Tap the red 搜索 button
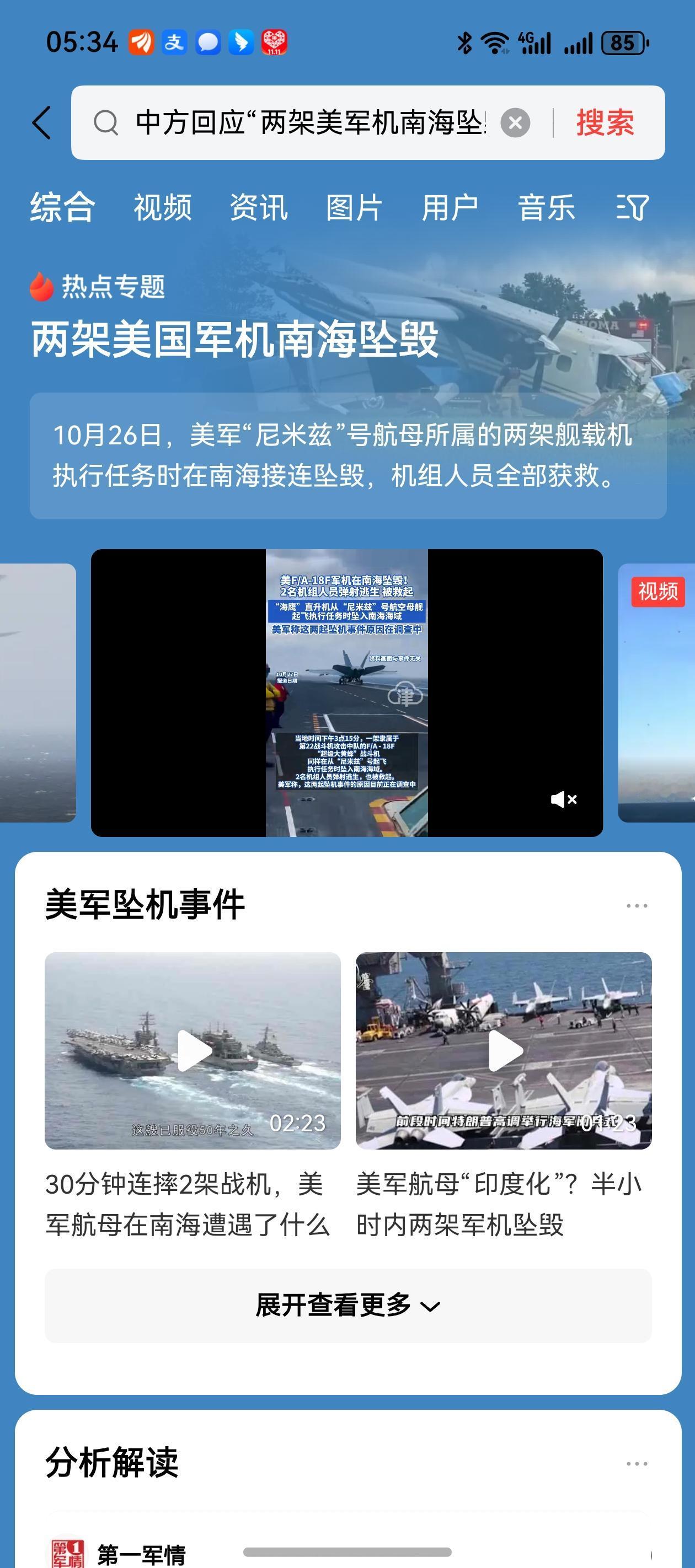Image resolution: width=695 pixels, height=1568 pixels. (x=605, y=123)
